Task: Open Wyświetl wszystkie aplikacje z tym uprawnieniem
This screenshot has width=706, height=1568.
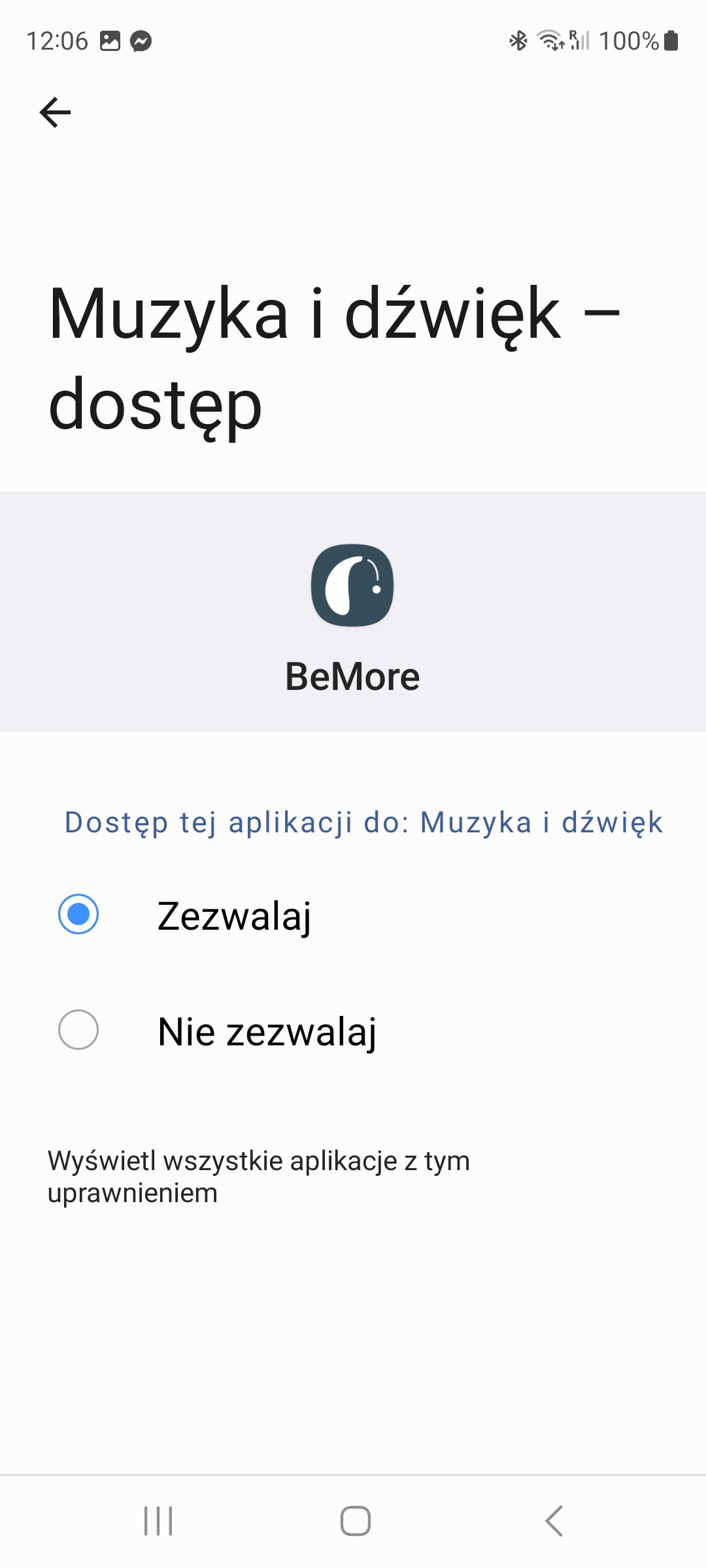Action: pyautogui.click(x=258, y=1177)
